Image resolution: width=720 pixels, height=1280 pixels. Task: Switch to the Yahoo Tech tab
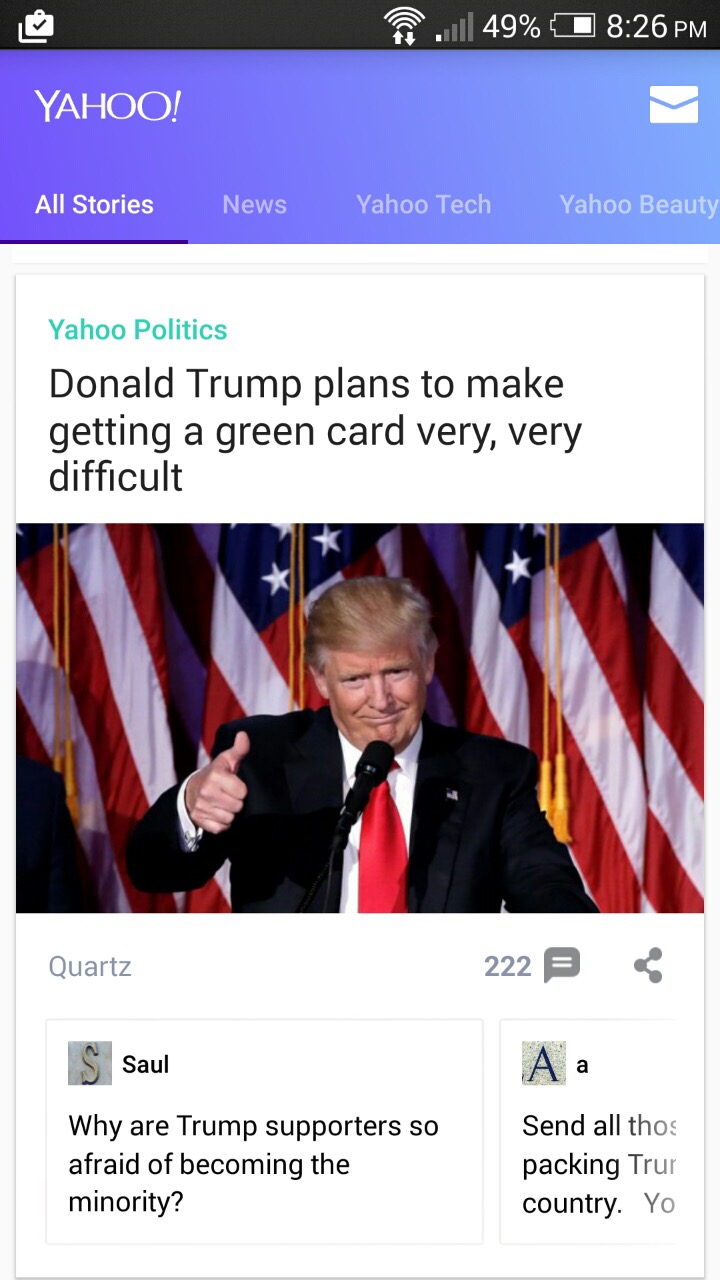click(423, 204)
